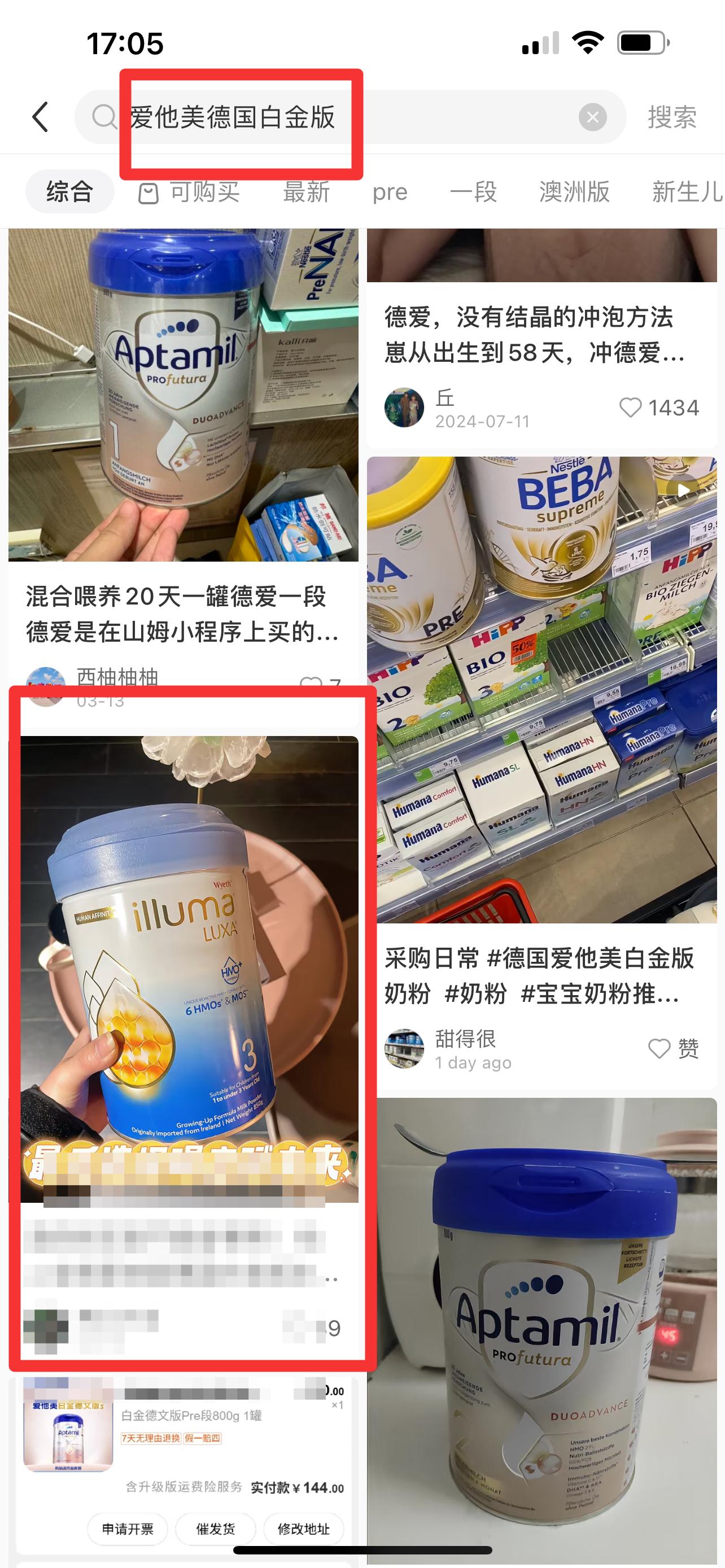Tap the search field with 爱他美德国白金版
725x1568 pixels.
pyautogui.click(x=350, y=117)
